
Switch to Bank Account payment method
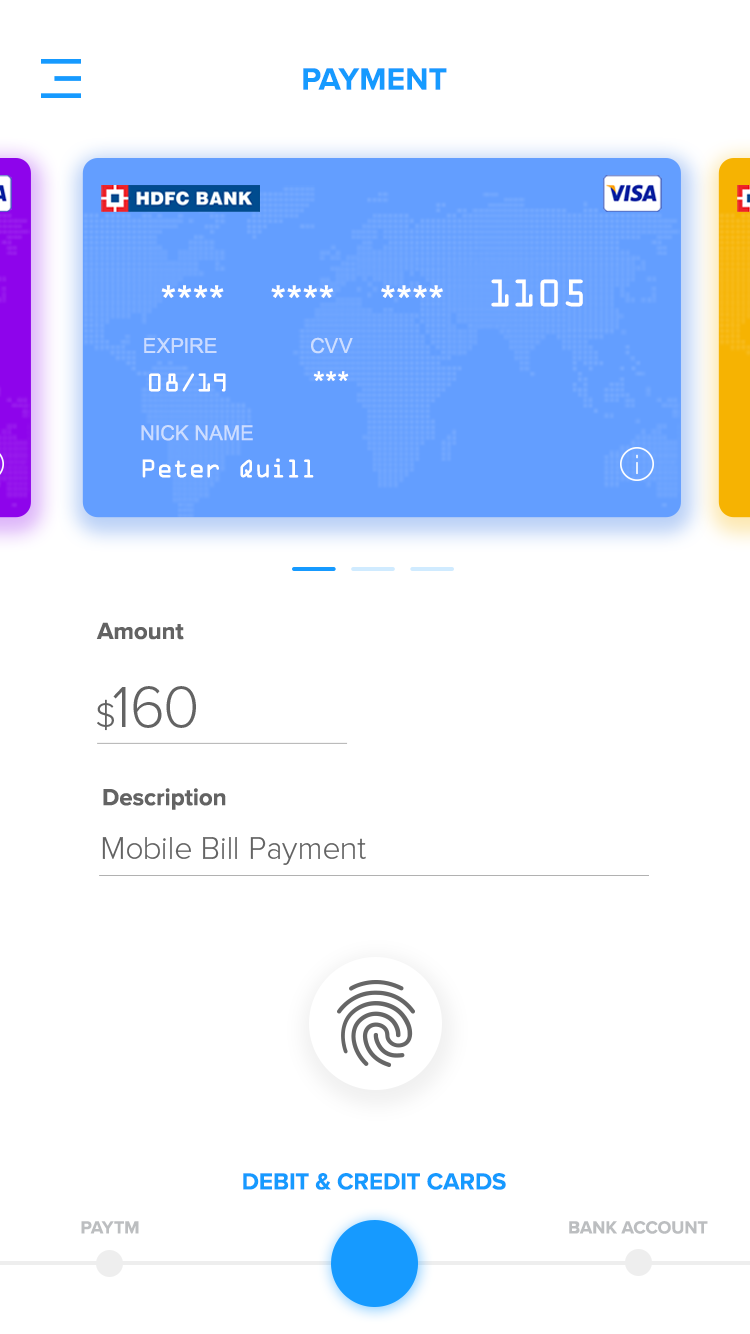click(x=638, y=1263)
